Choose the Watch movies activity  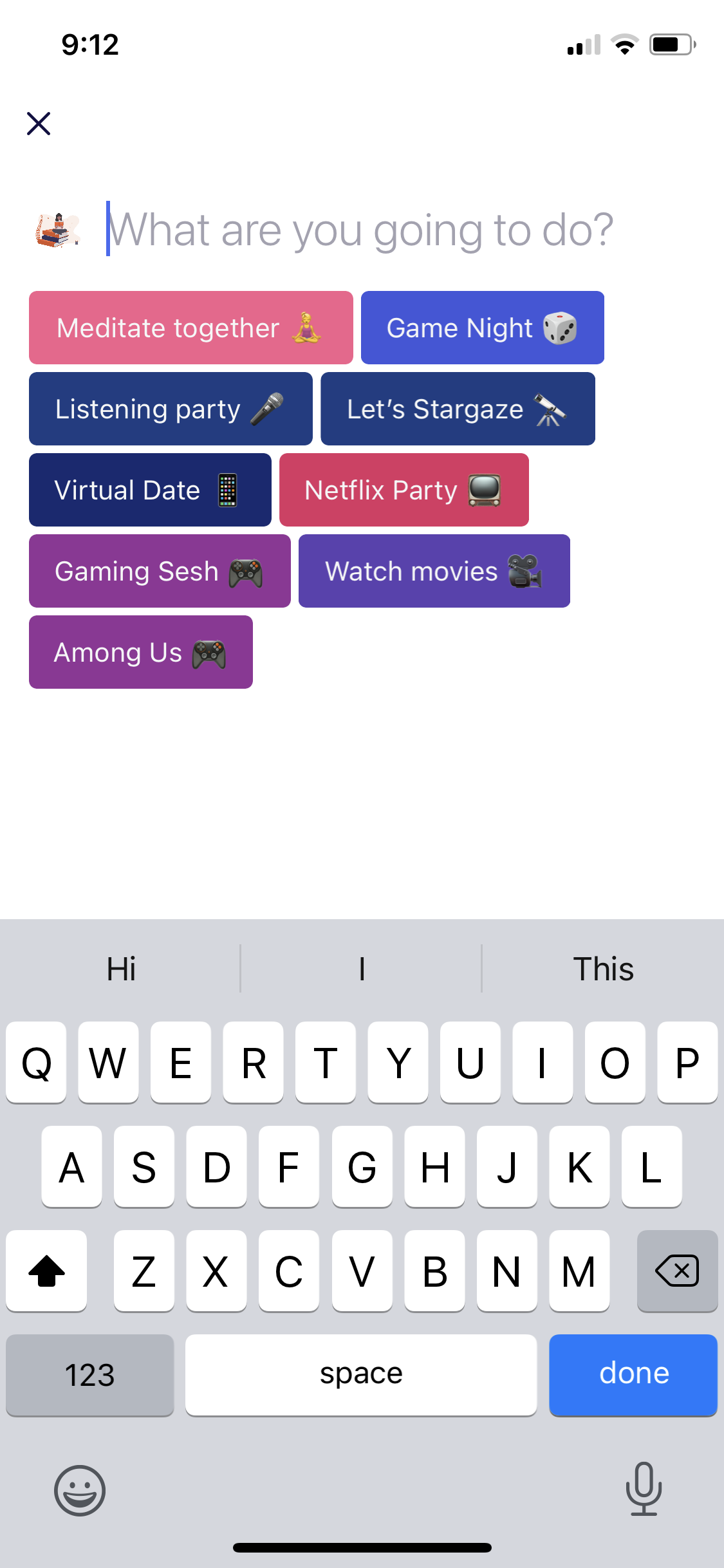pos(434,571)
